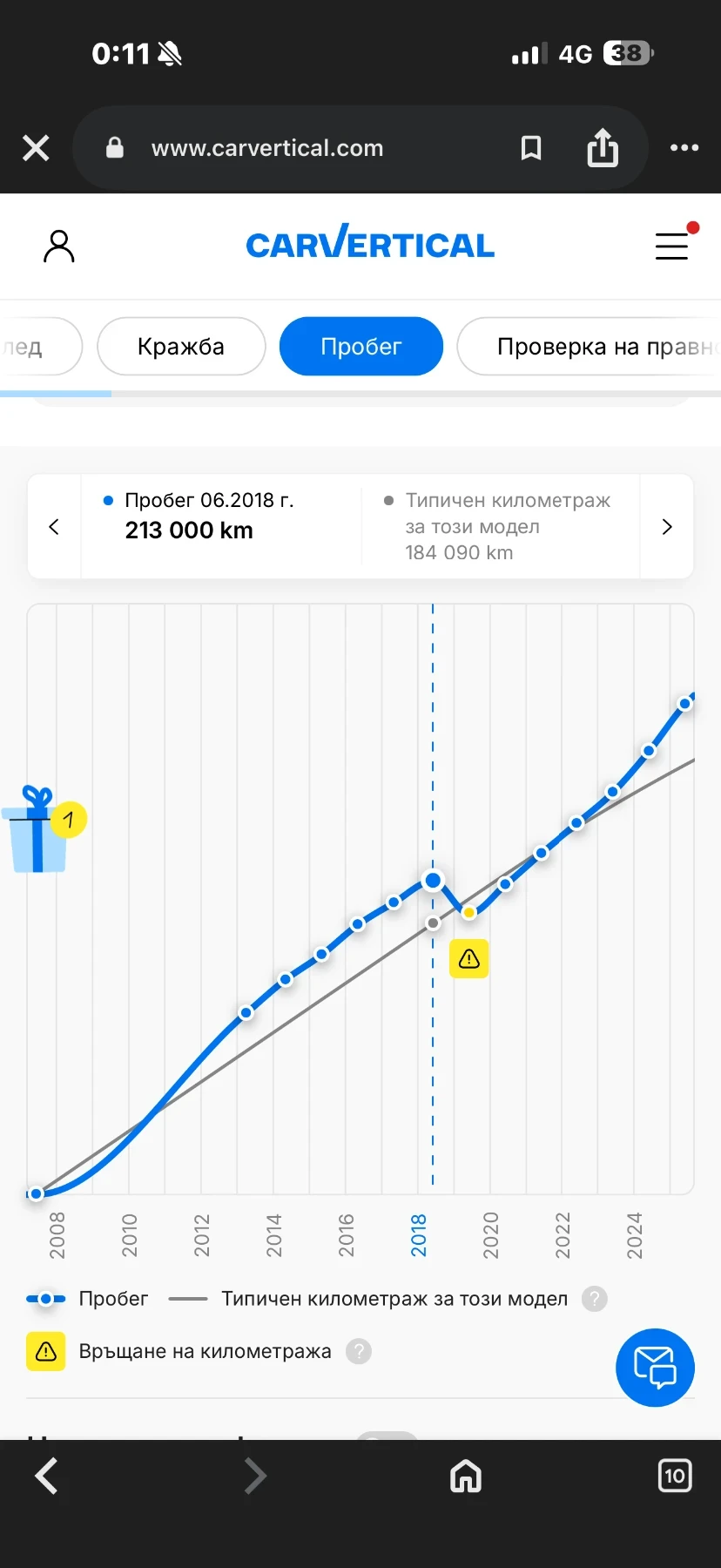Open the user account icon
The width and height of the screenshot is (721, 1568).
click(x=59, y=247)
